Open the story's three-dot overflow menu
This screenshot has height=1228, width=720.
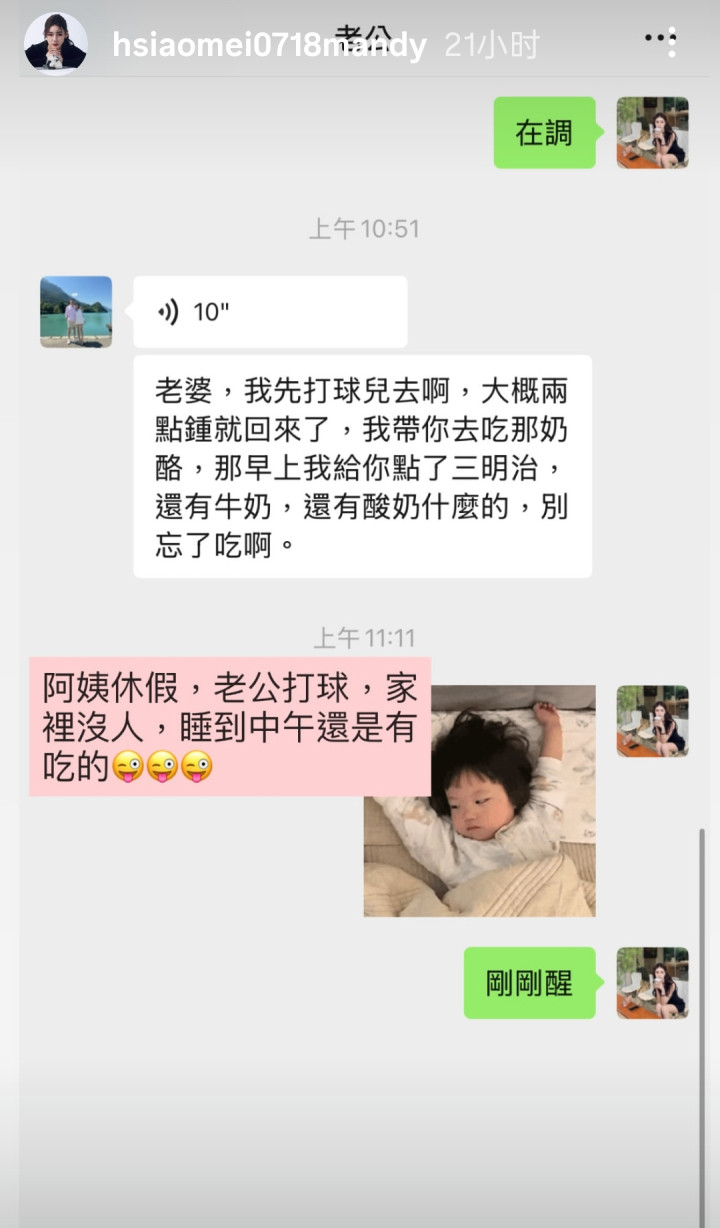[660, 41]
